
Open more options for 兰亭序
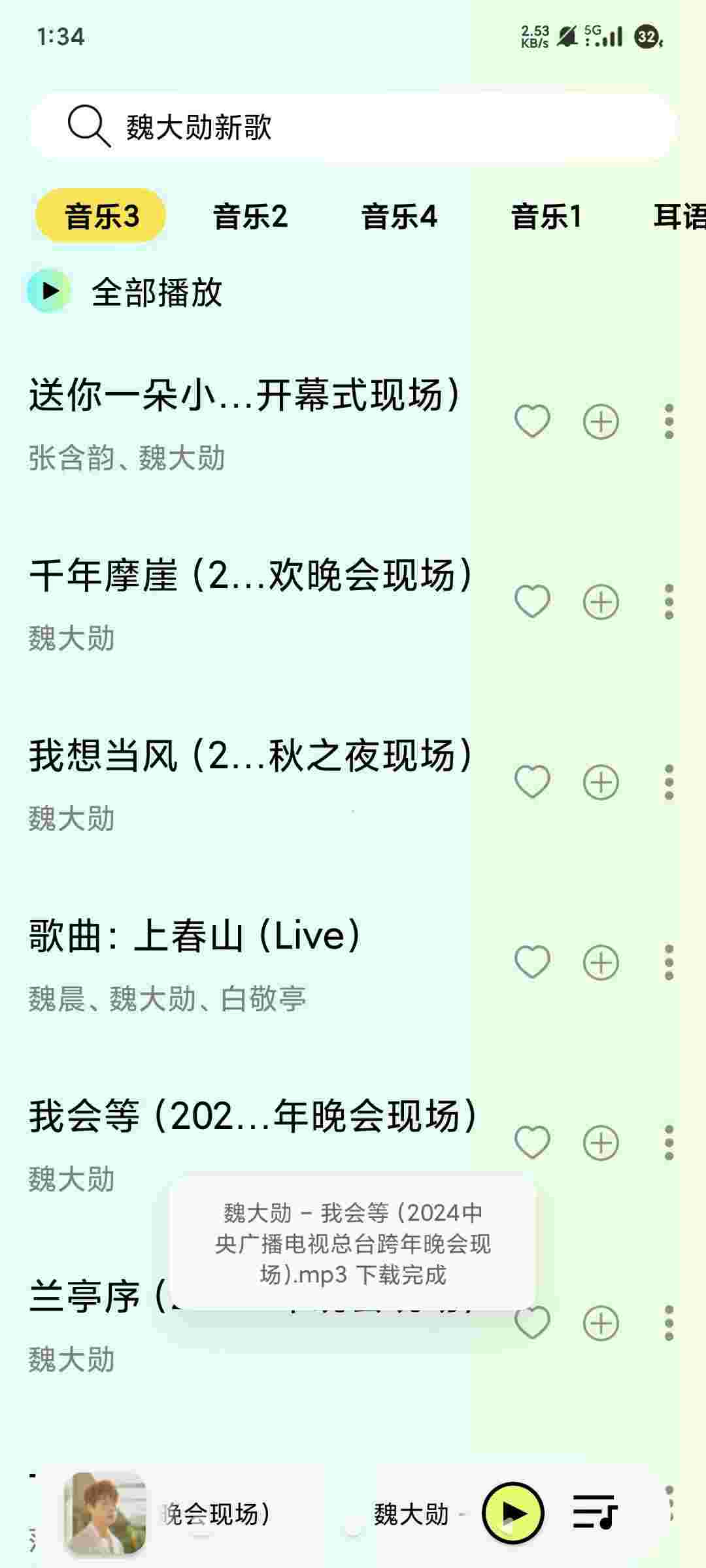669,1323
